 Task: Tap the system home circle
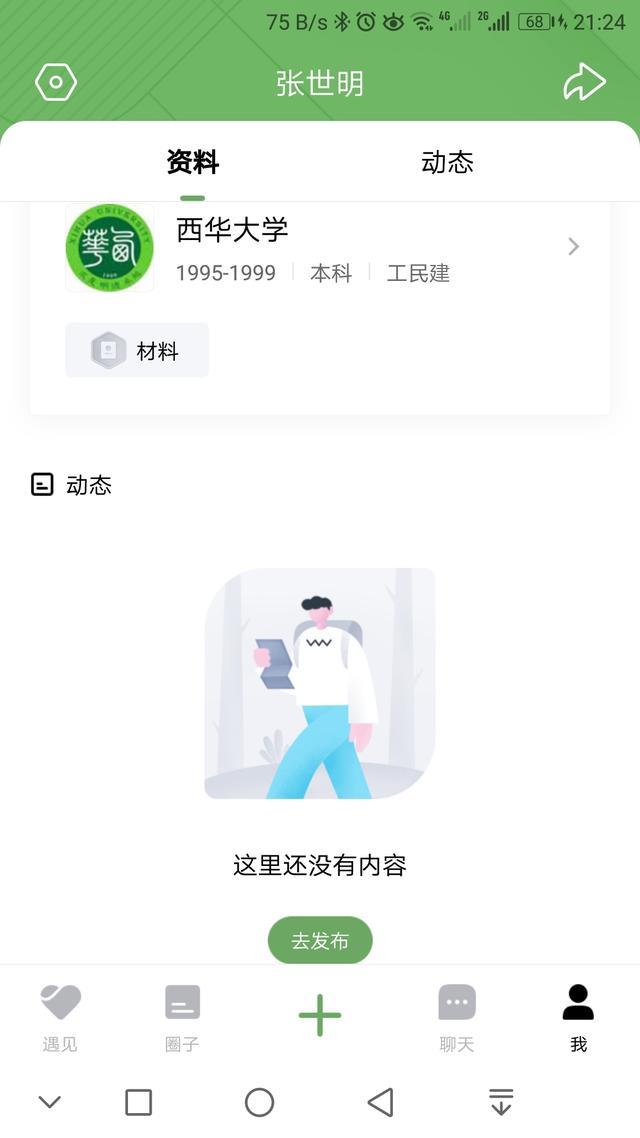coord(259,1102)
